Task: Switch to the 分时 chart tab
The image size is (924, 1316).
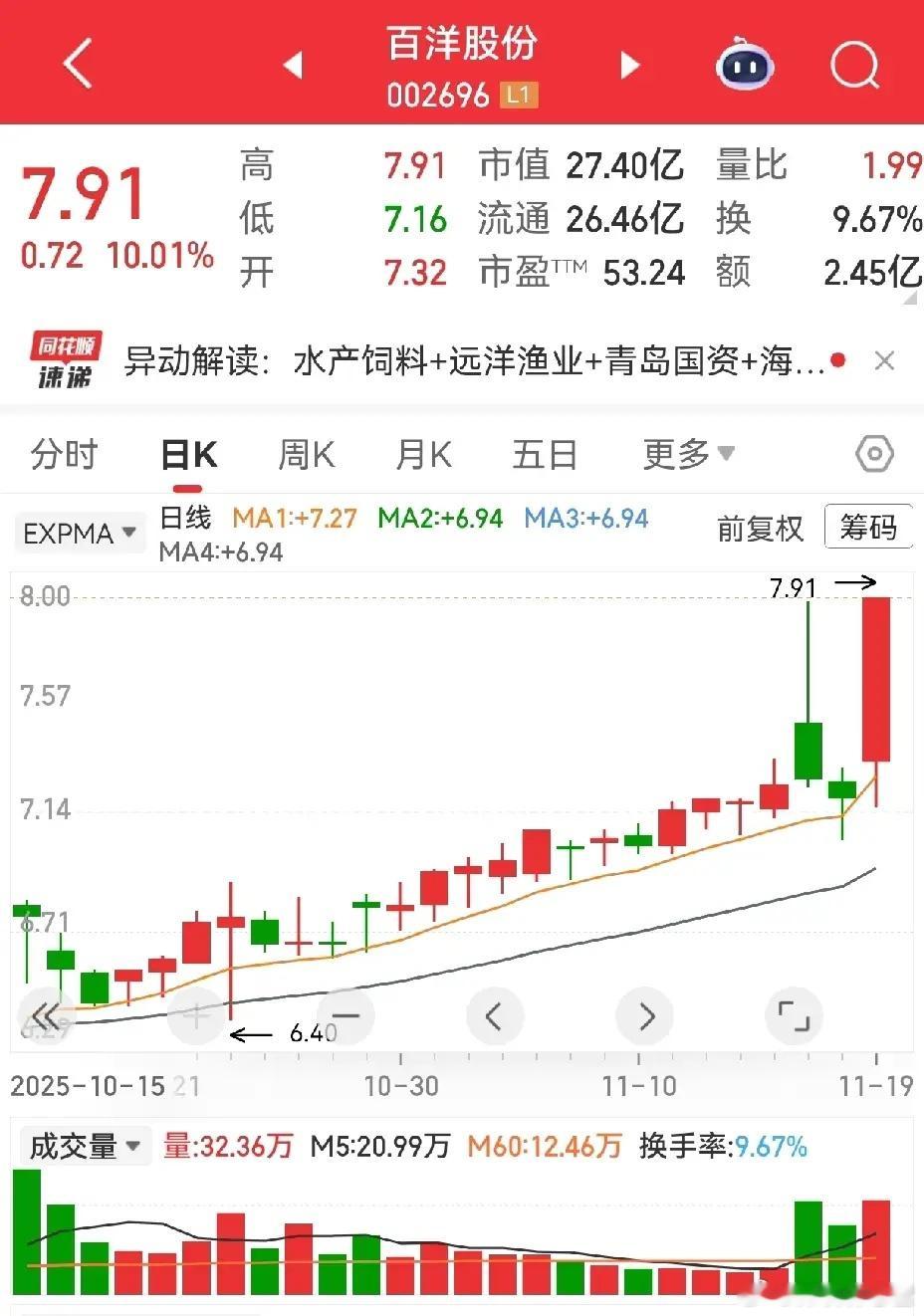Action: pos(65,455)
